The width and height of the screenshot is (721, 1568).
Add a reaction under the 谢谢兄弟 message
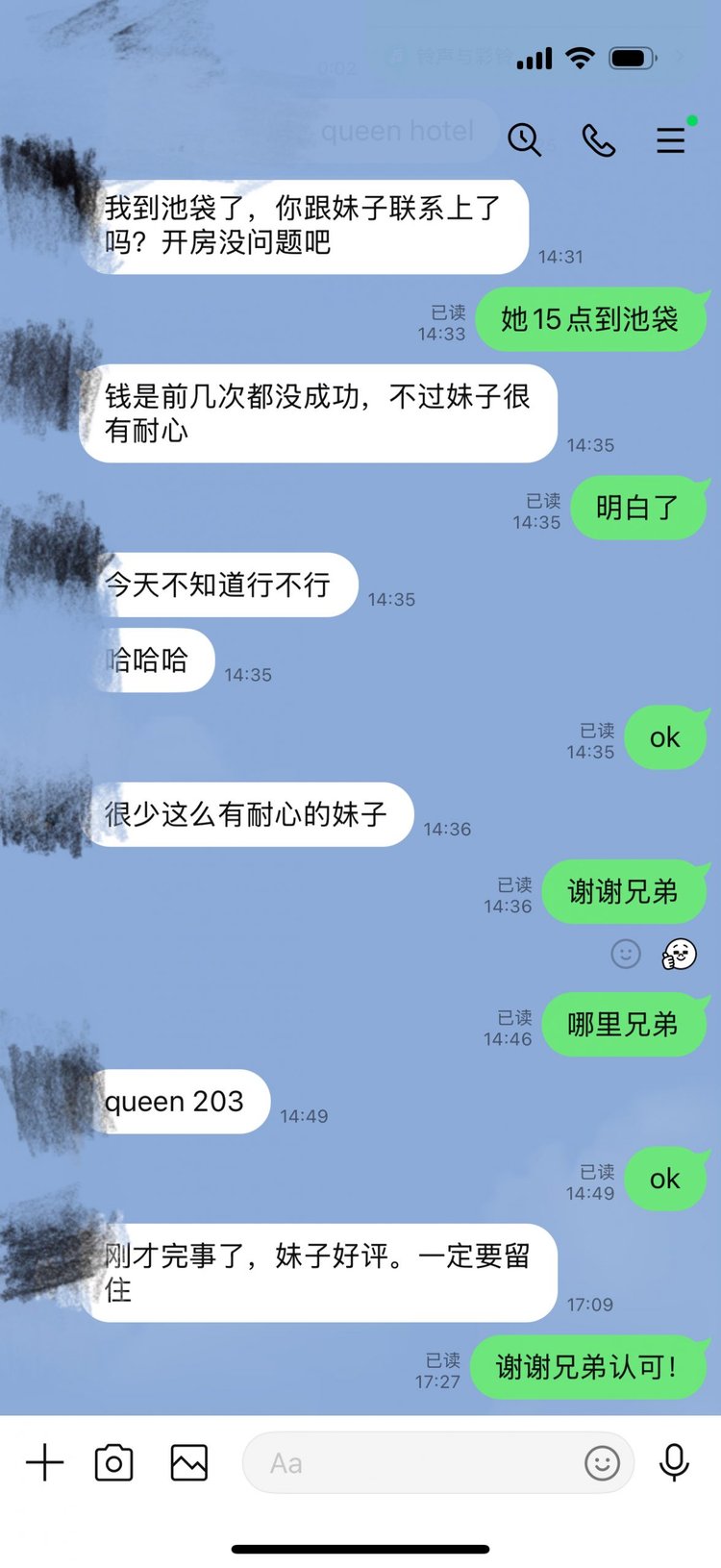[x=626, y=954]
